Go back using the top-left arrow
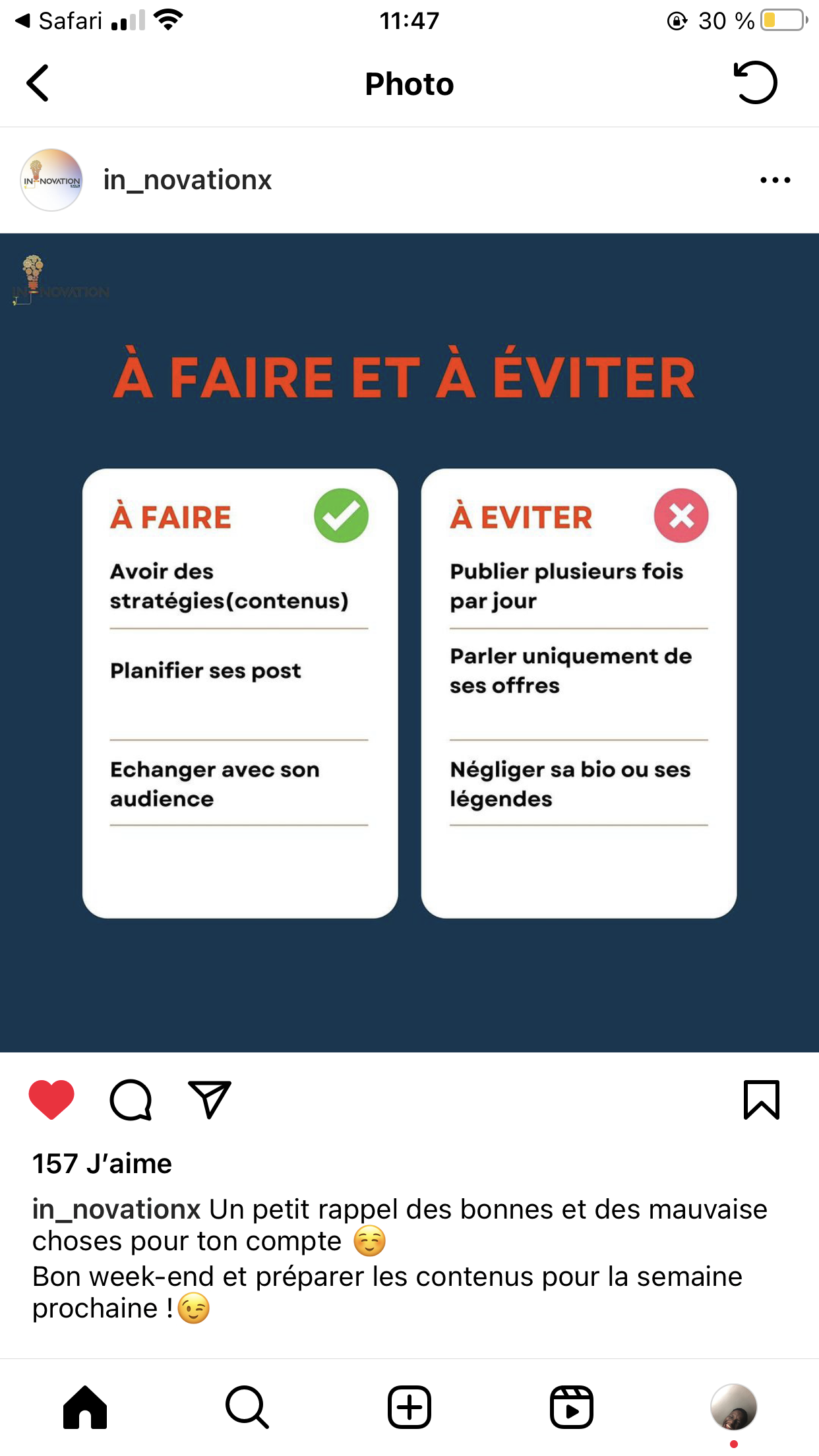 pos(38,83)
